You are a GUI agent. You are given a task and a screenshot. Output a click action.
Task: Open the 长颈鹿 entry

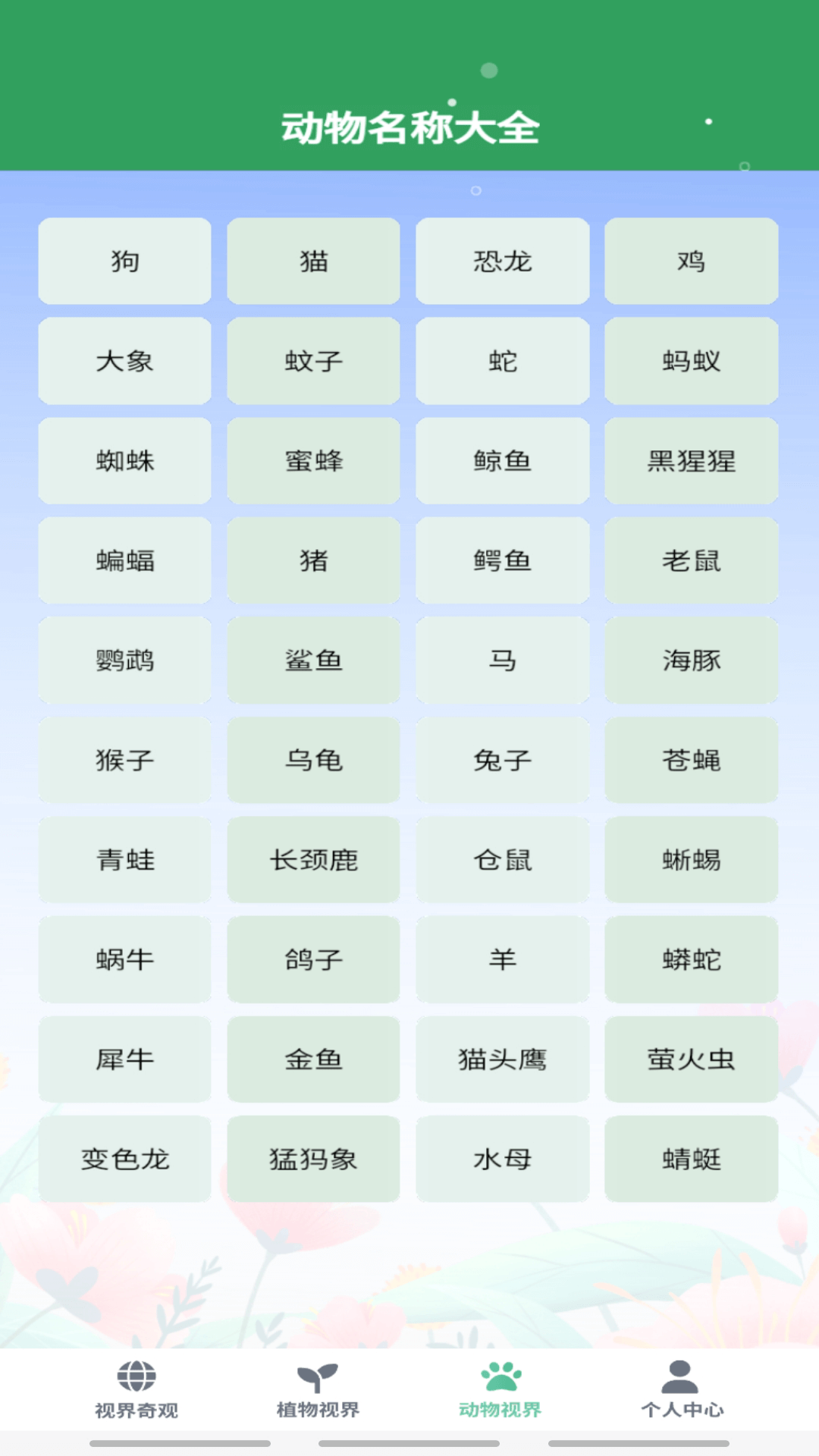313,861
